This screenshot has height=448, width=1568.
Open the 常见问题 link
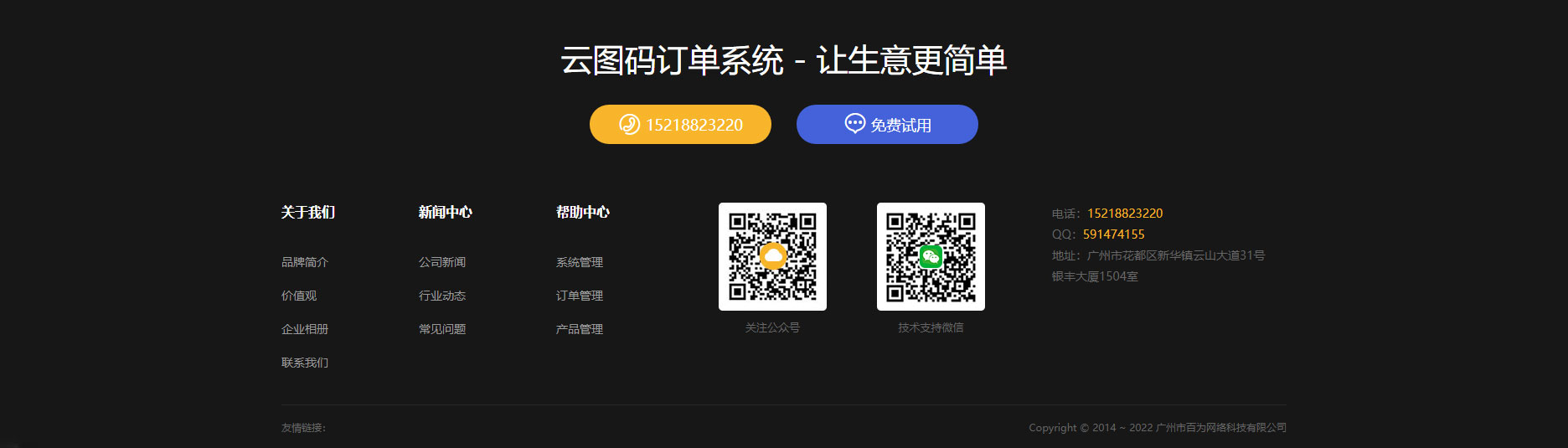pyautogui.click(x=442, y=329)
